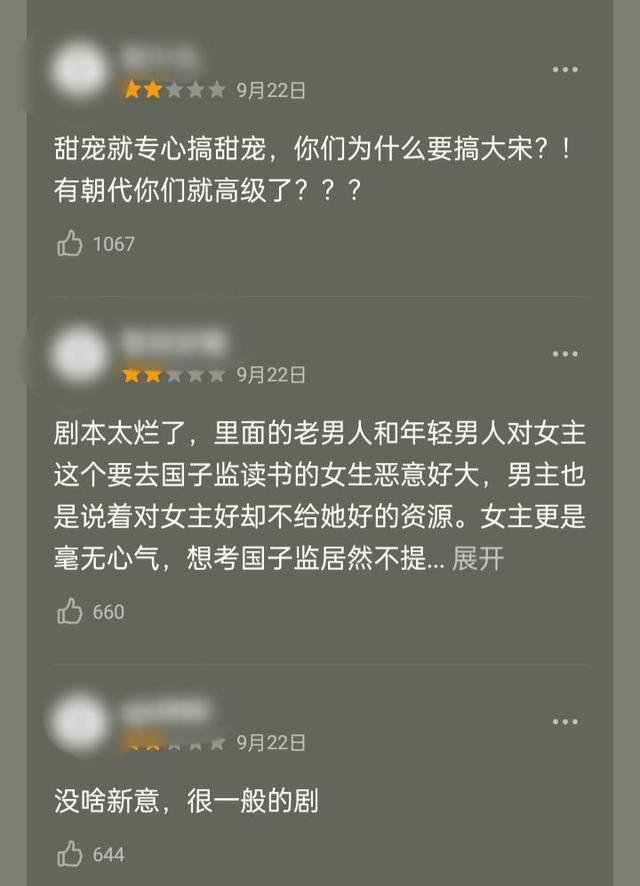Like the review starting 剧本太烂了

pyautogui.click(x=70, y=611)
